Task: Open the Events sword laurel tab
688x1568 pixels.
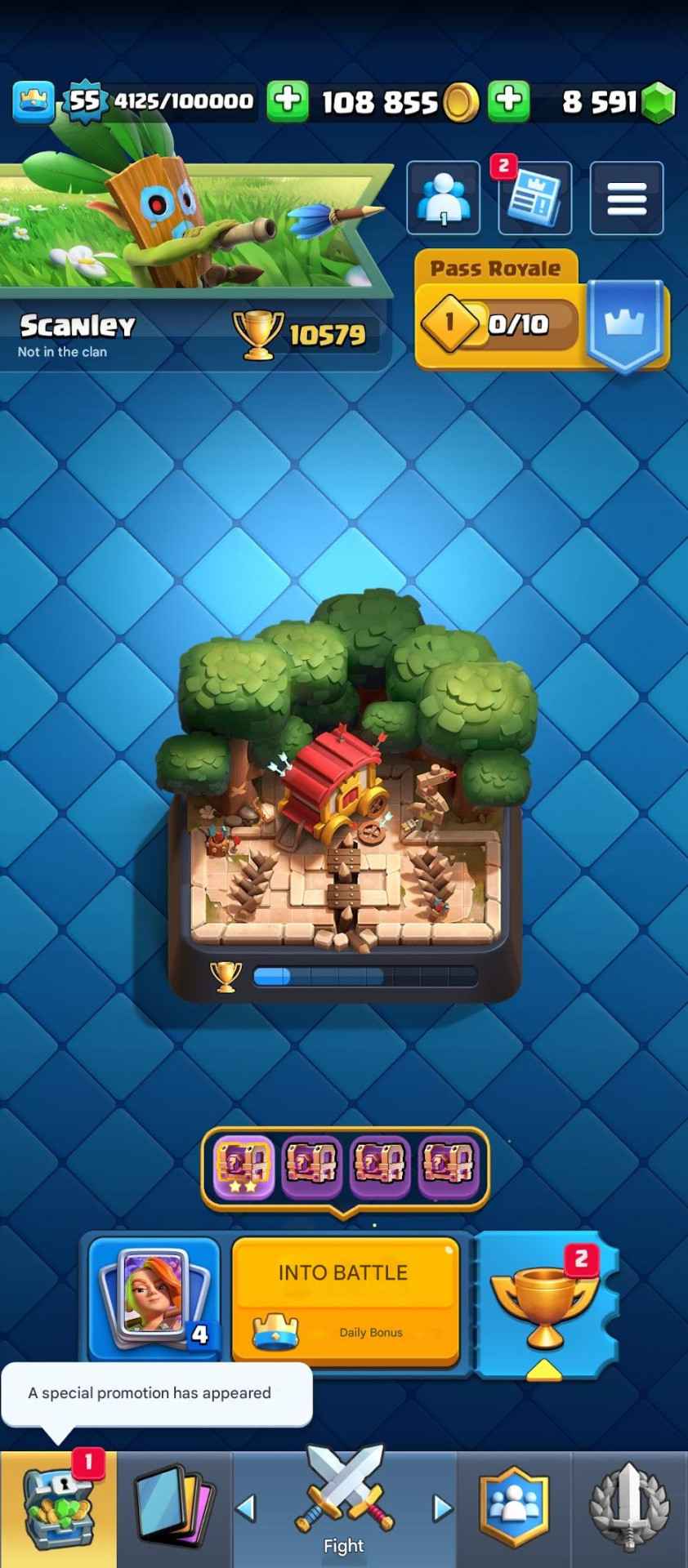Action: [x=629, y=1508]
